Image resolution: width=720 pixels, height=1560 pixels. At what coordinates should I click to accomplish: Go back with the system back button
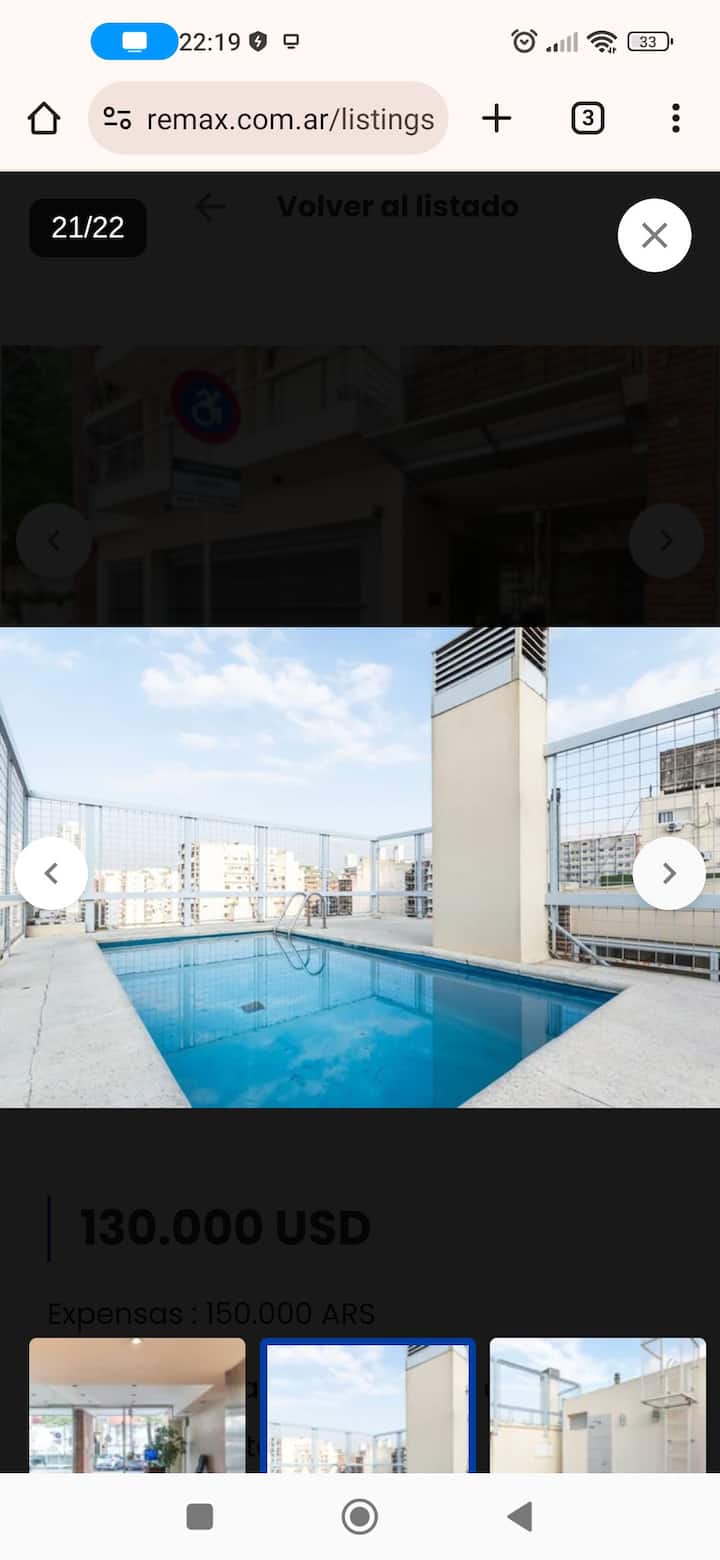point(519,1517)
